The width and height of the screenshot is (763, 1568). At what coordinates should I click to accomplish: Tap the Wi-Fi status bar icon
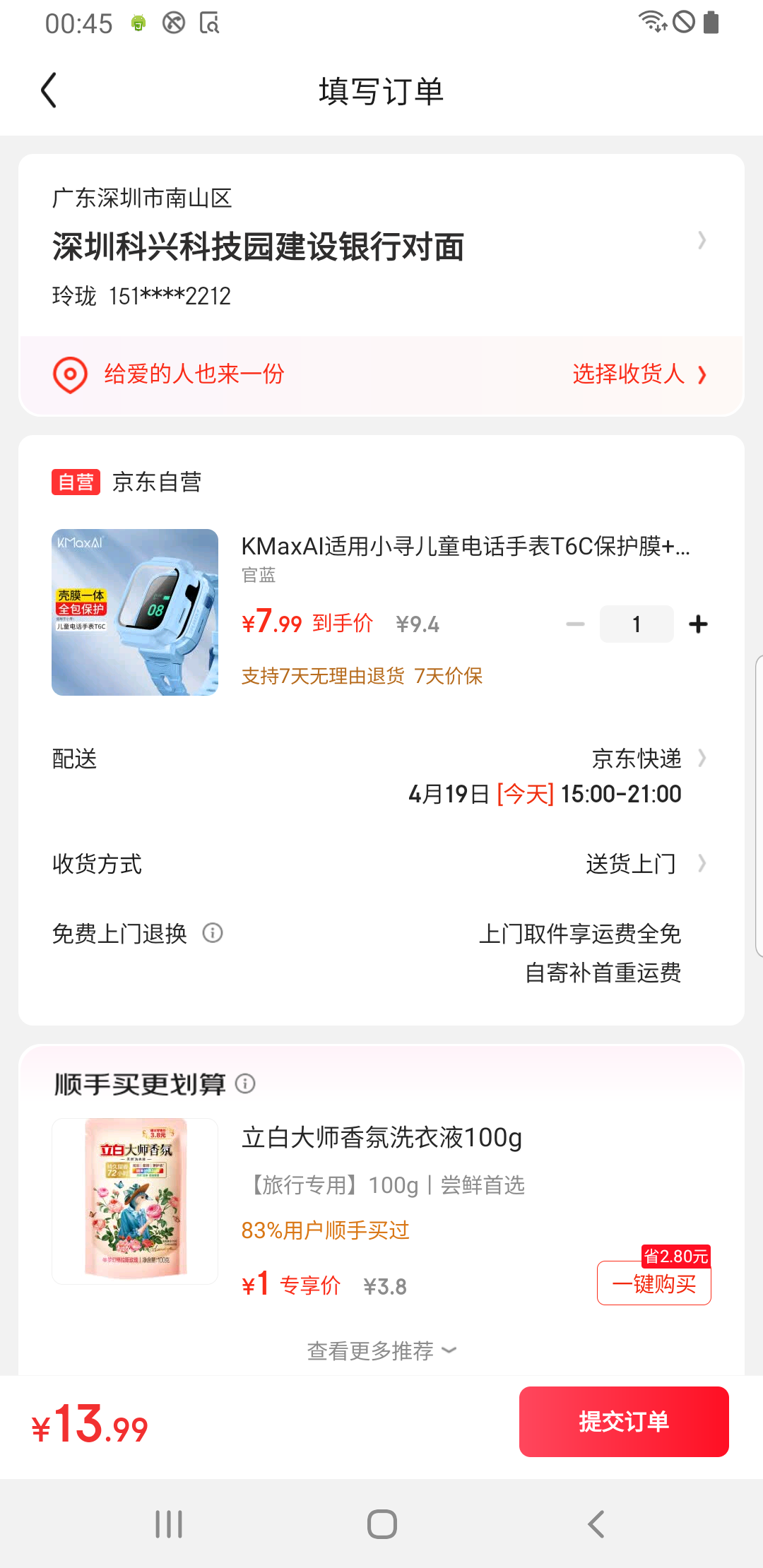(x=651, y=21)
